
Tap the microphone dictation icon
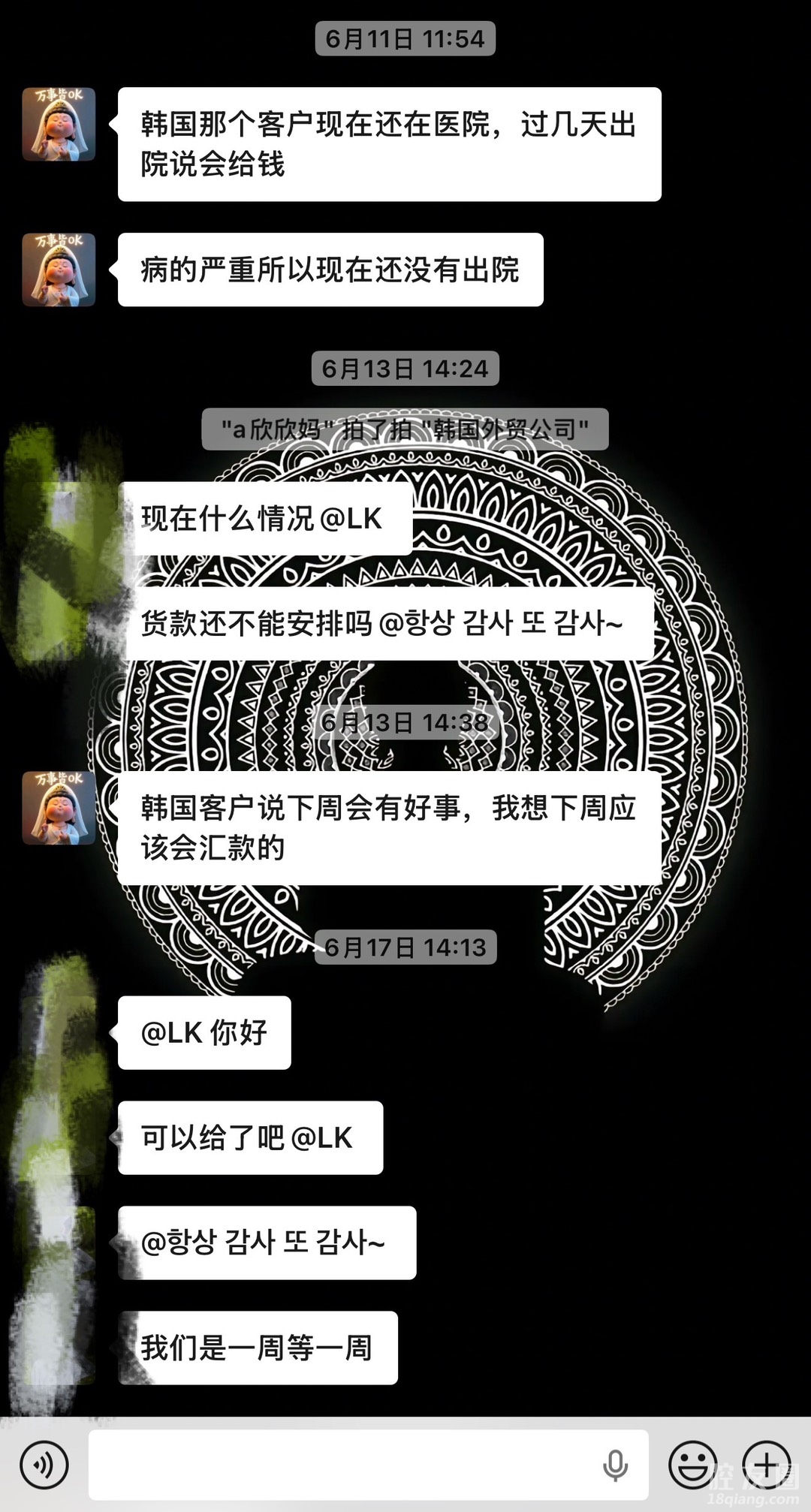(615, 1465)
